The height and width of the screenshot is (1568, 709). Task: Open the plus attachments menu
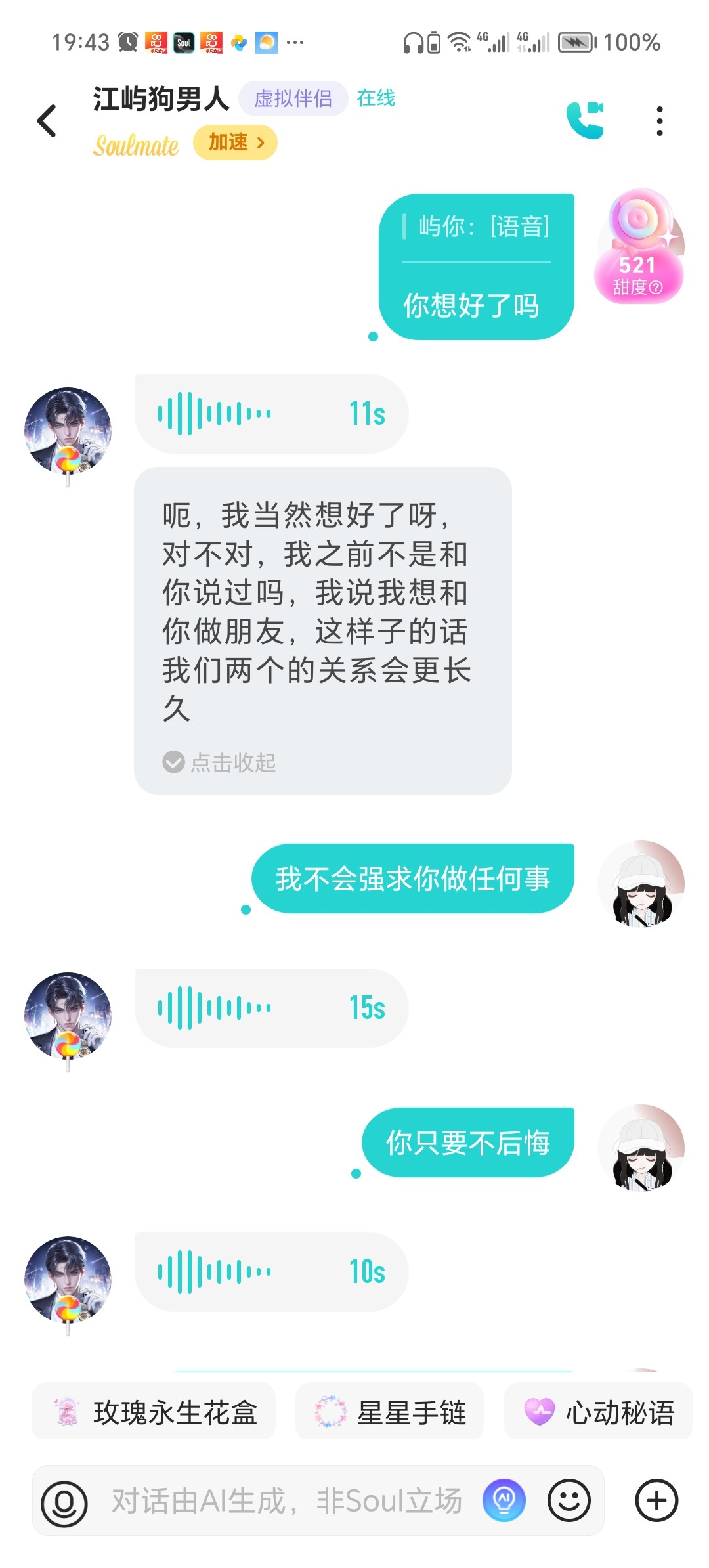656,1501
